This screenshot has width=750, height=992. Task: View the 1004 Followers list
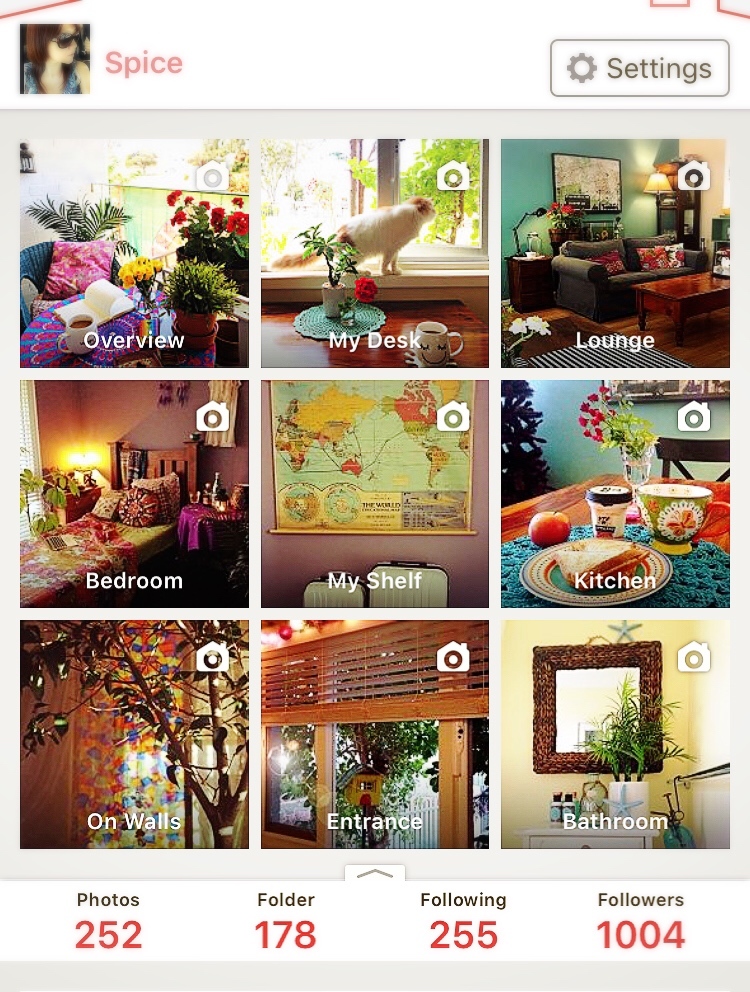pos(640,922)
